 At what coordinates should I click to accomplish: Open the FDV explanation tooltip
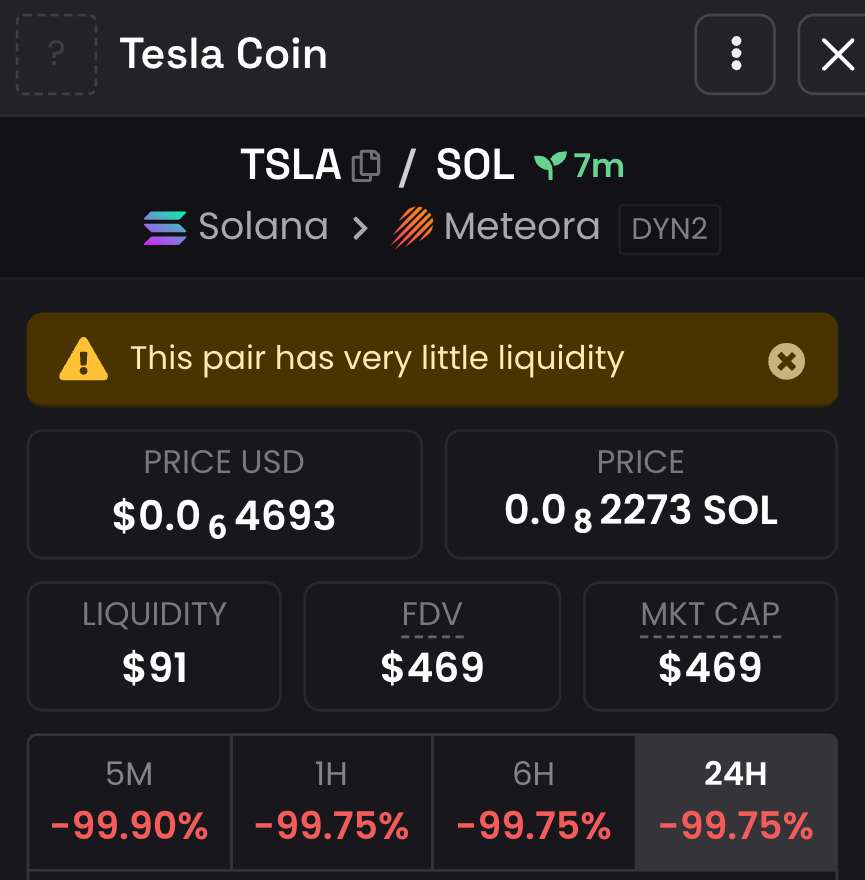coord(432,614)
